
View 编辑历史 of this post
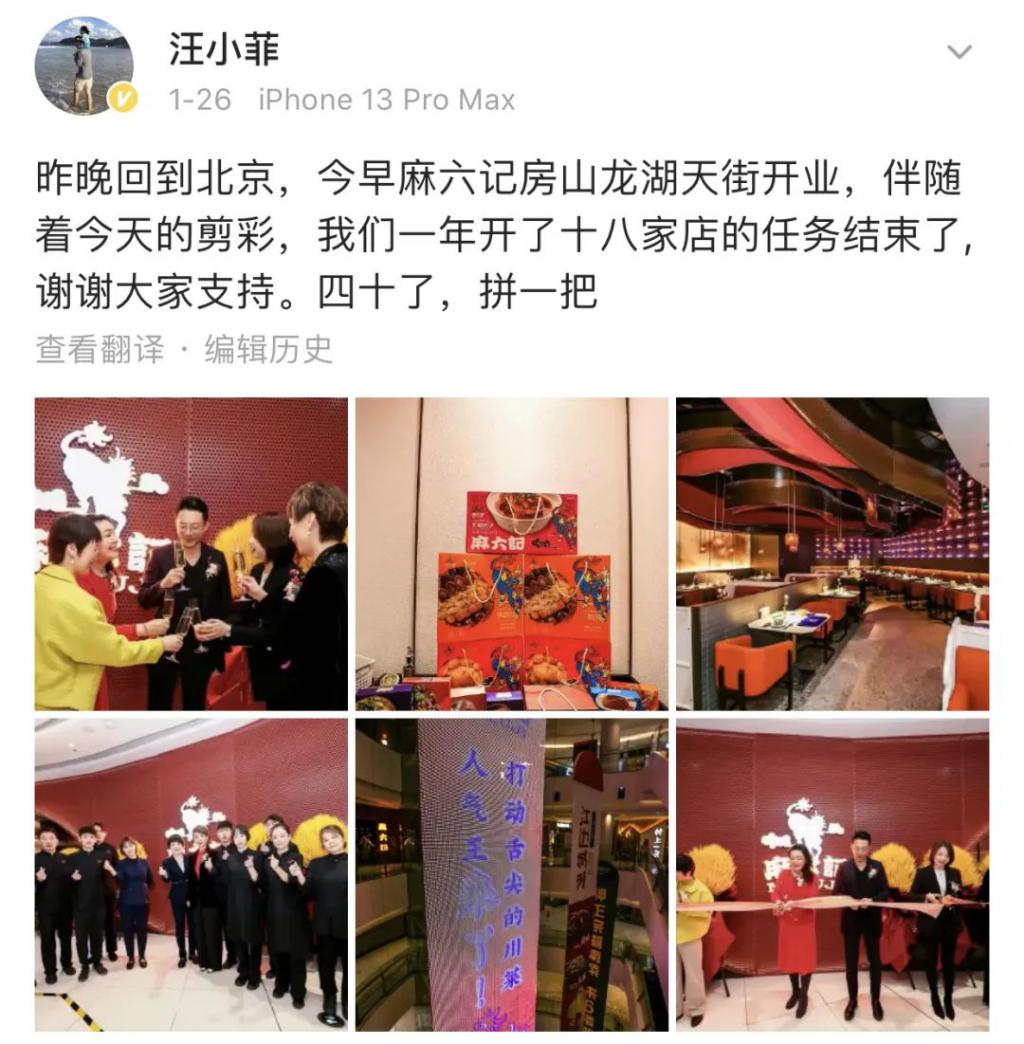tap(268, 349)
